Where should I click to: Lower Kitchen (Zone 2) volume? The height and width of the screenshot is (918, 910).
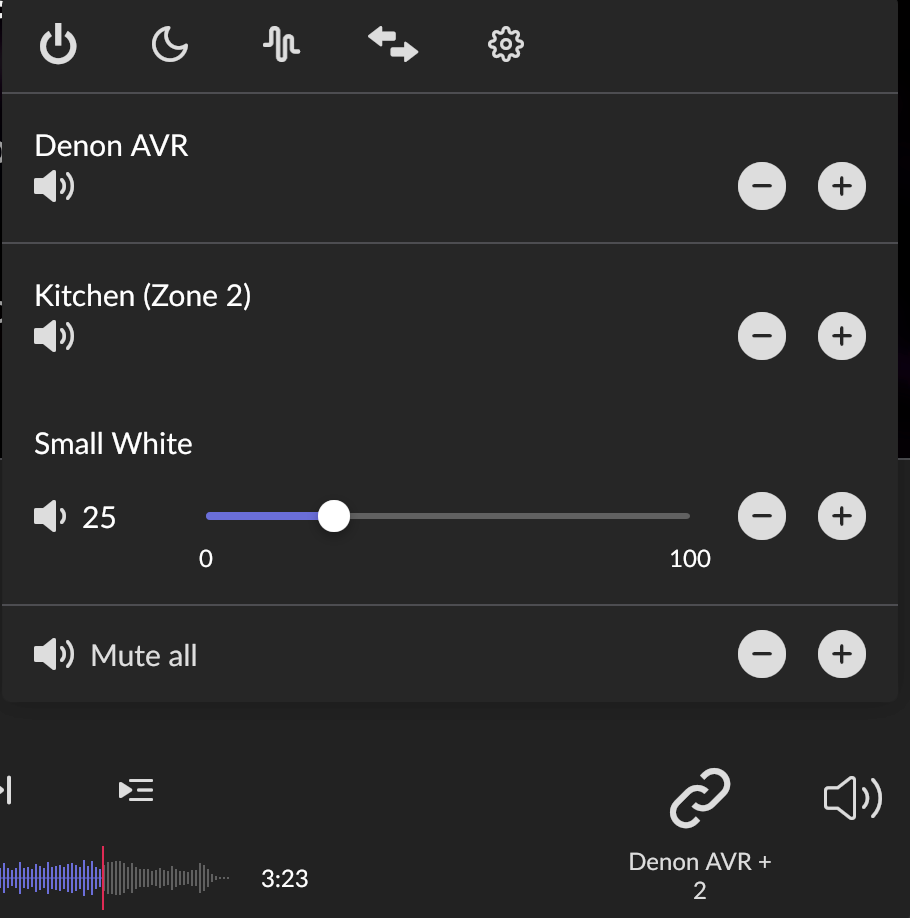coord(762,336)
